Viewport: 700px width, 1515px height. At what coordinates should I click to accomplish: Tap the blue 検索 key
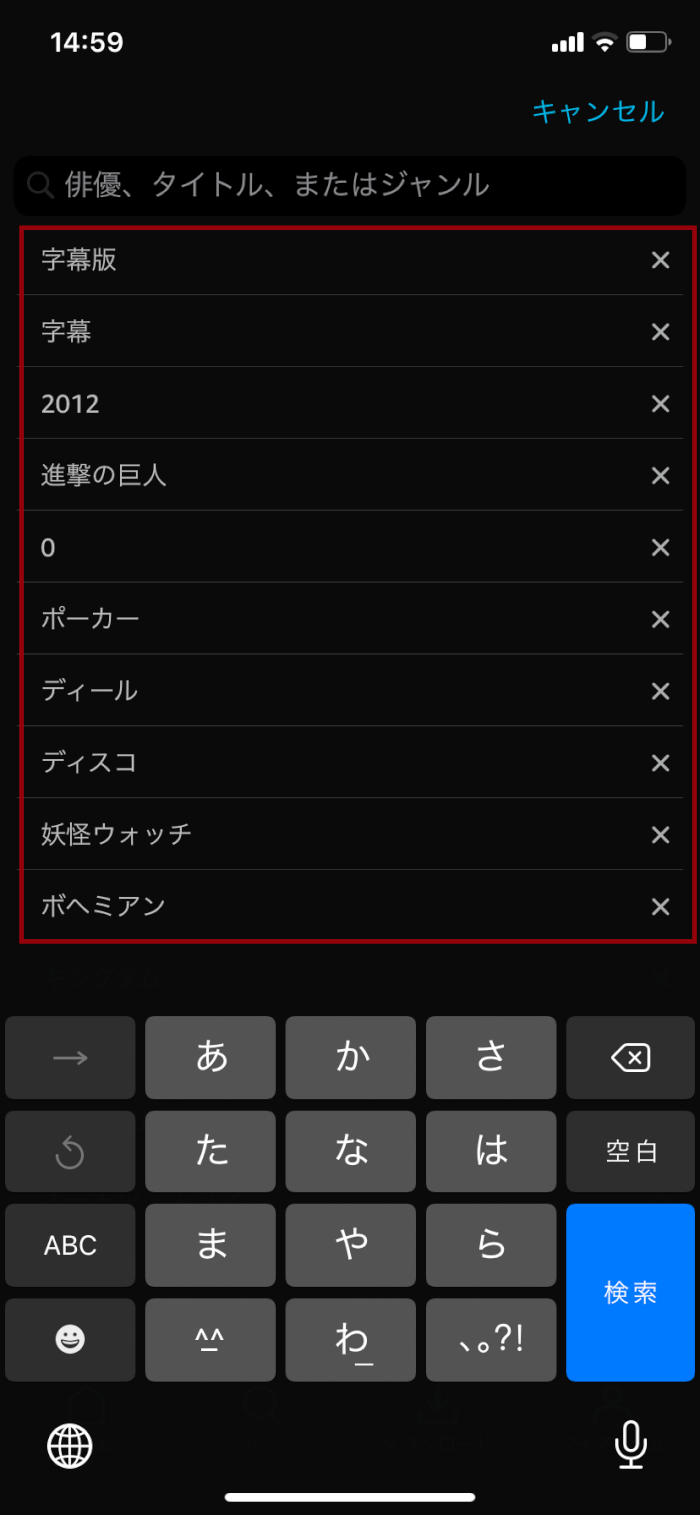coord(630,1292)
